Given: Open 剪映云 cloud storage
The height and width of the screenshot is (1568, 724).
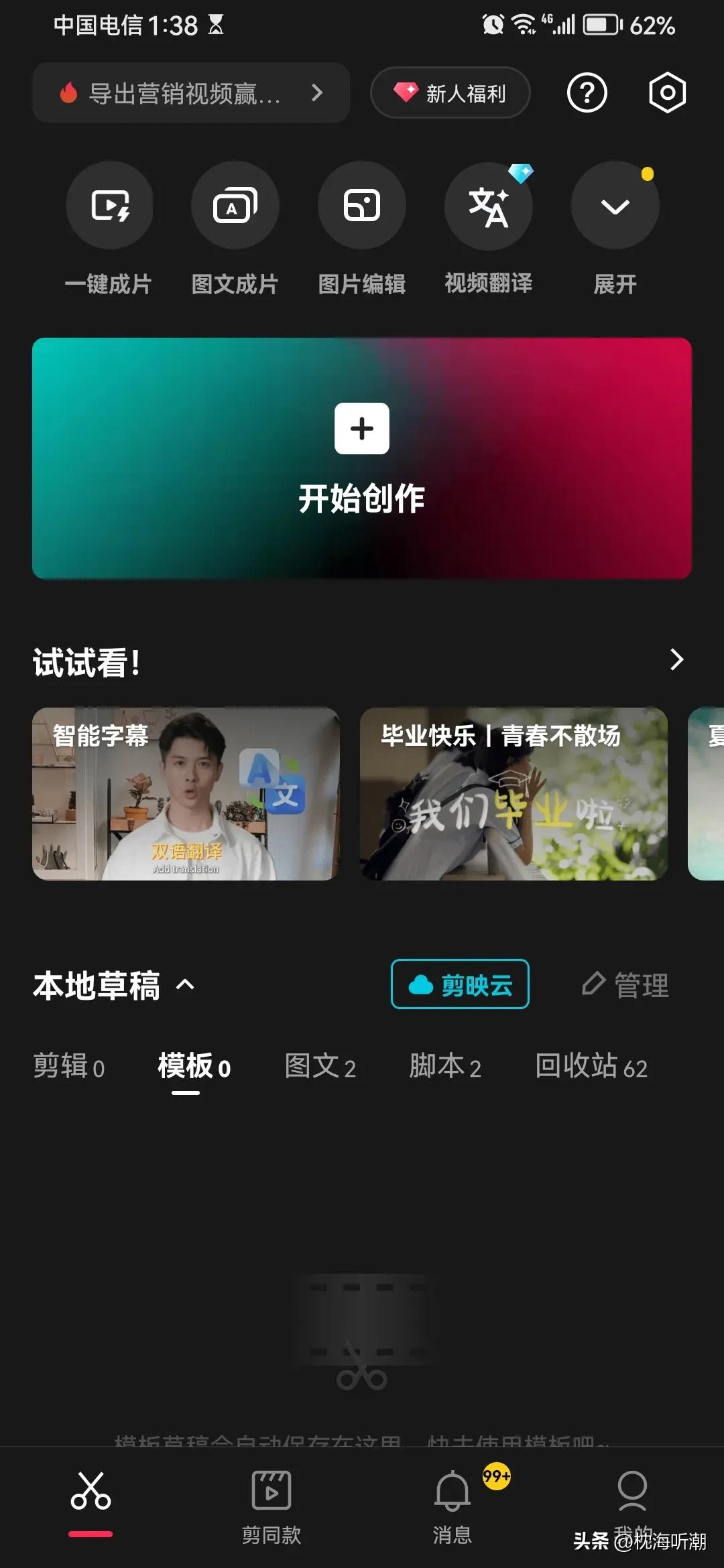Looking at the screenshot, I should [460, 984].
